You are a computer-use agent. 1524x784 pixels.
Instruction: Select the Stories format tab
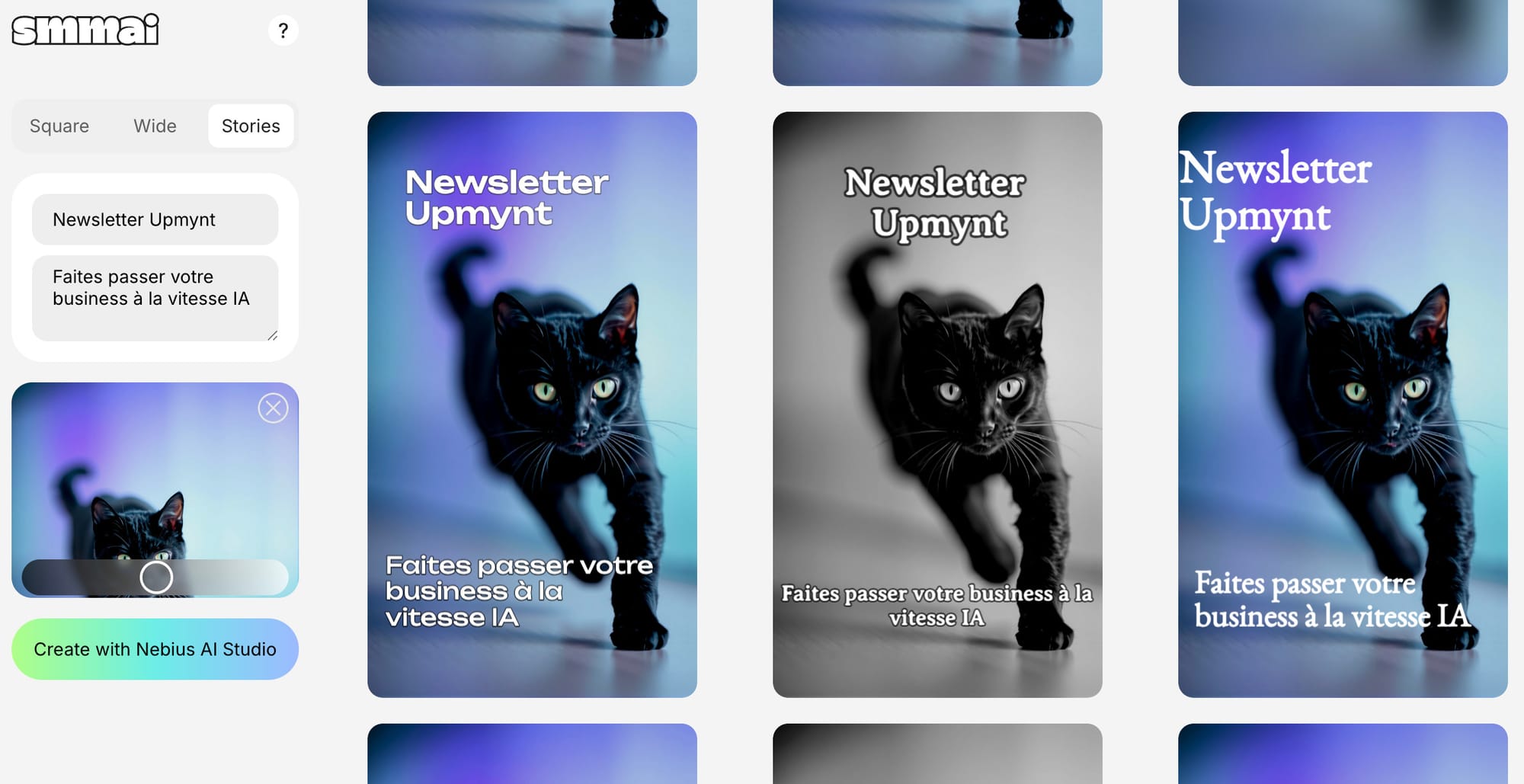(251, 126)
